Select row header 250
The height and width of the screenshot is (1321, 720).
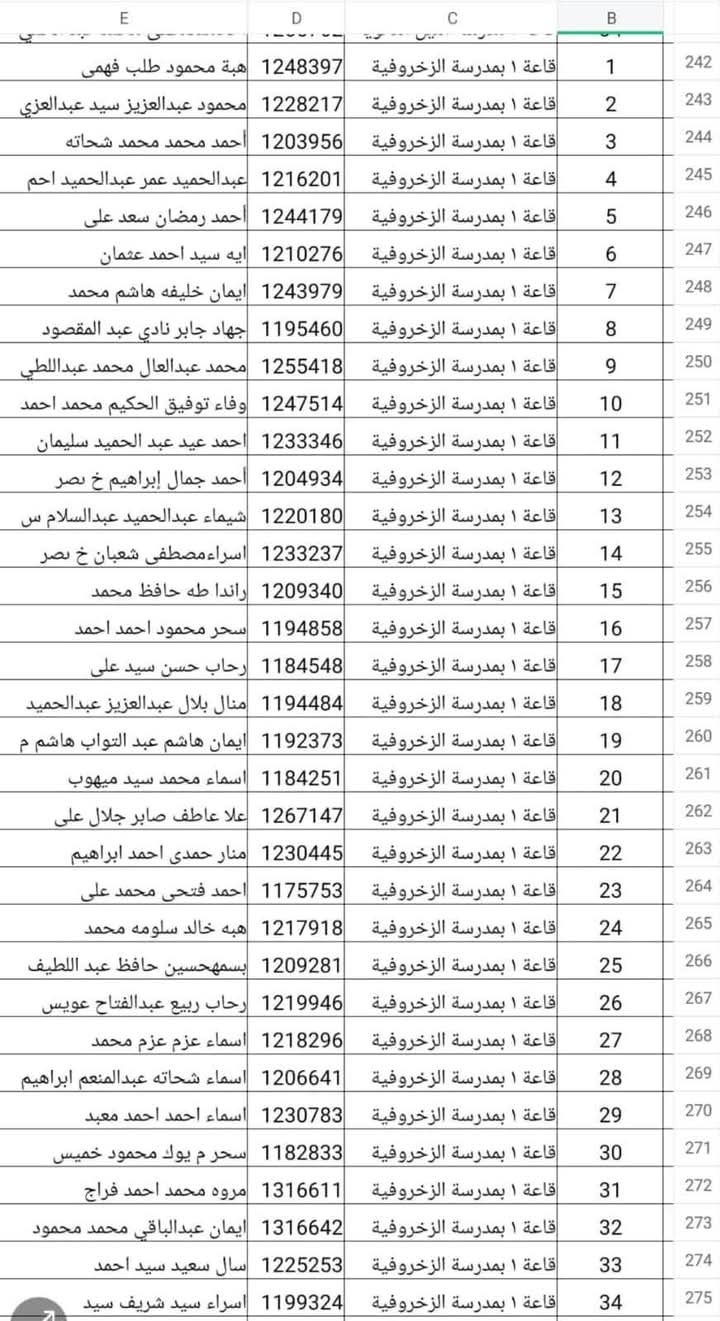click(698, 362)
